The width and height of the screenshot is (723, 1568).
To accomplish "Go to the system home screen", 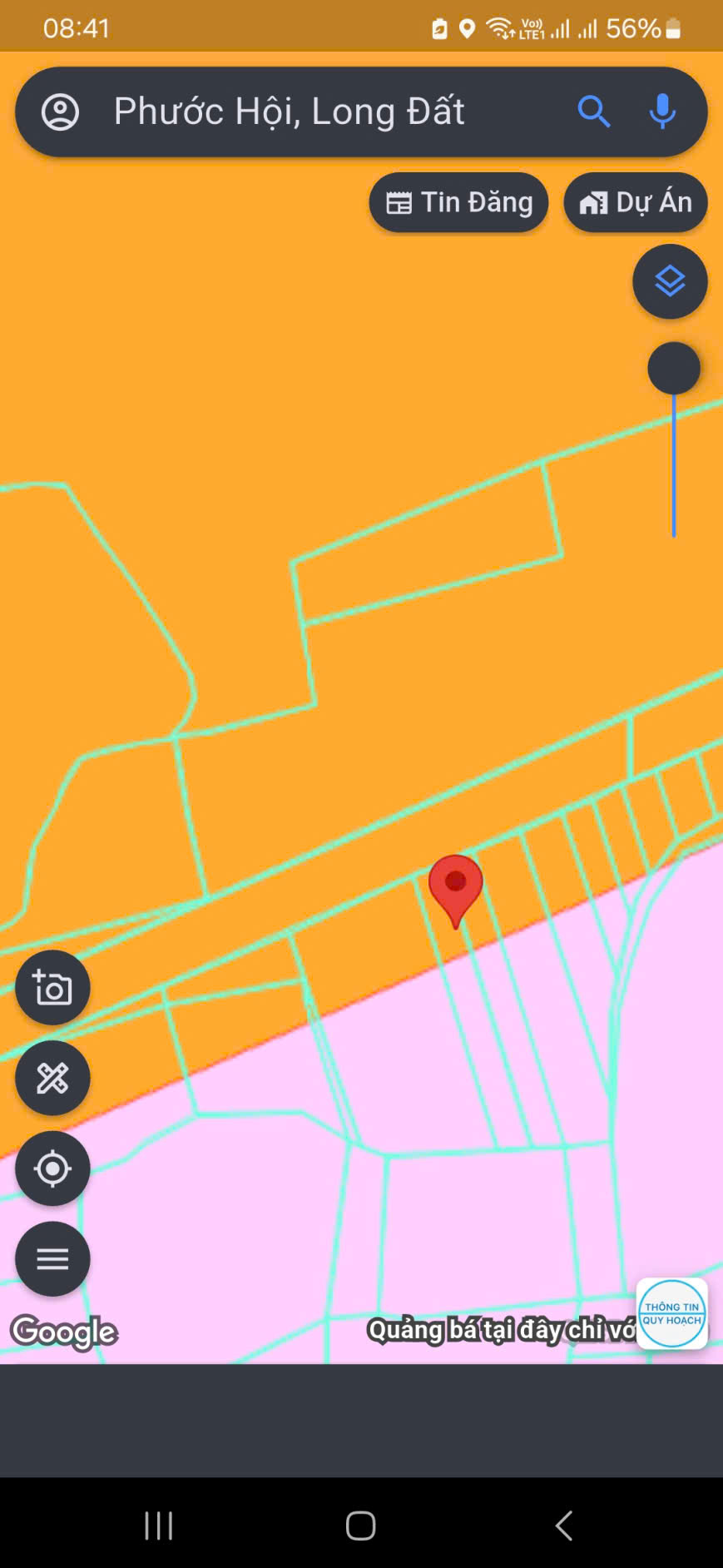I will [361, 1526].
